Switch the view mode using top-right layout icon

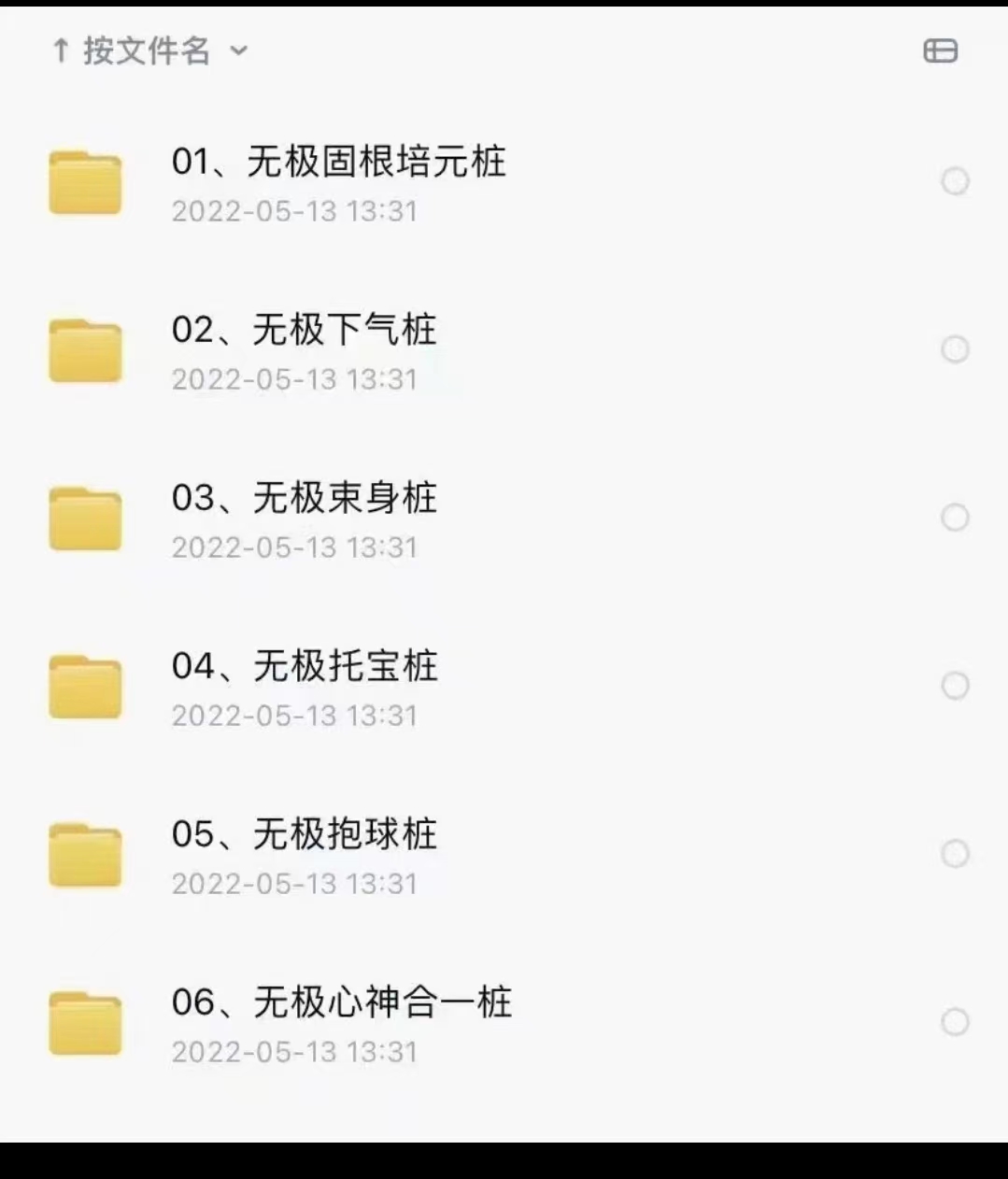(942, 51)
